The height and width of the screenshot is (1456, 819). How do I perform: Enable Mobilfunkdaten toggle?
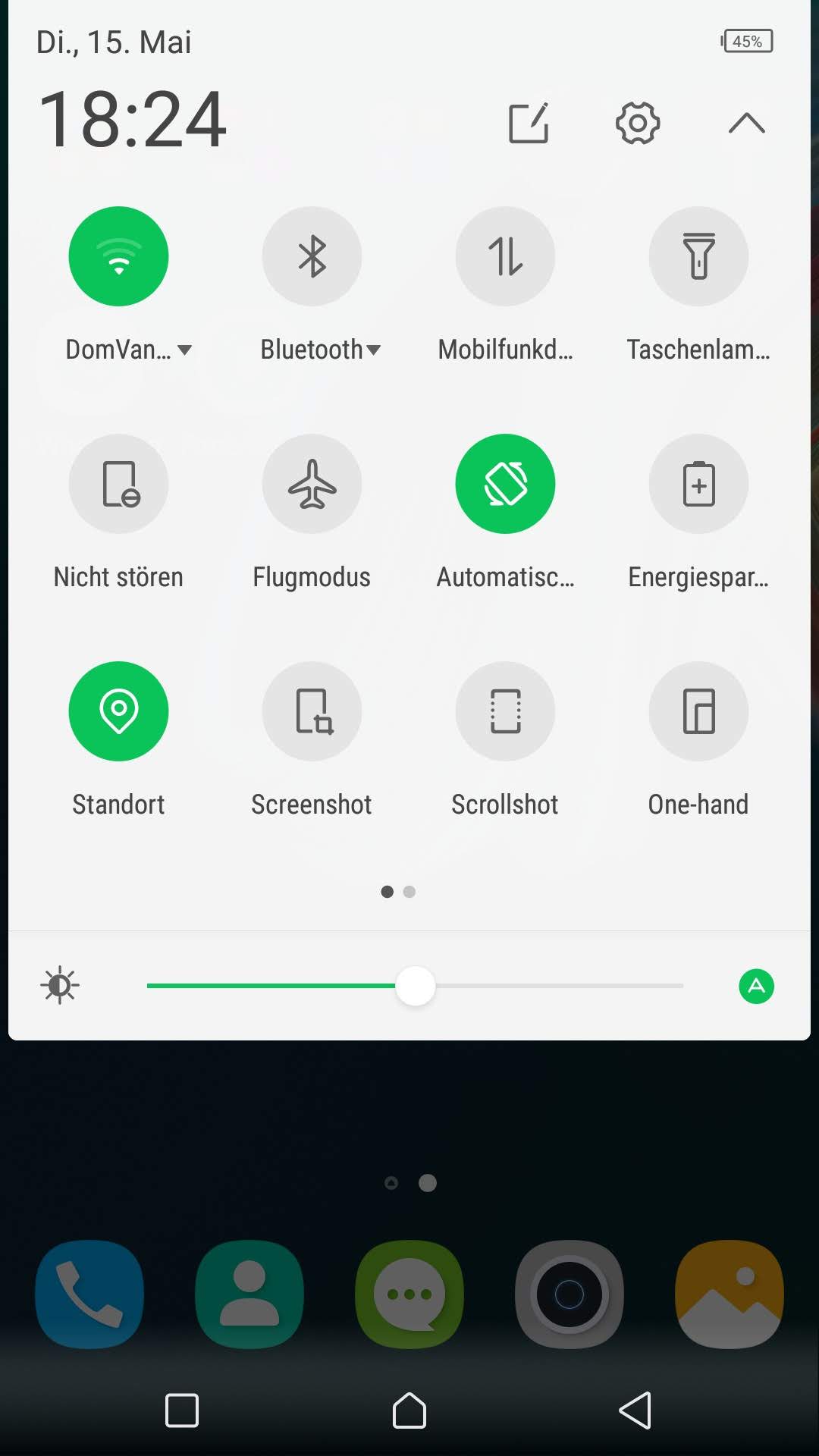click(505, 256)
